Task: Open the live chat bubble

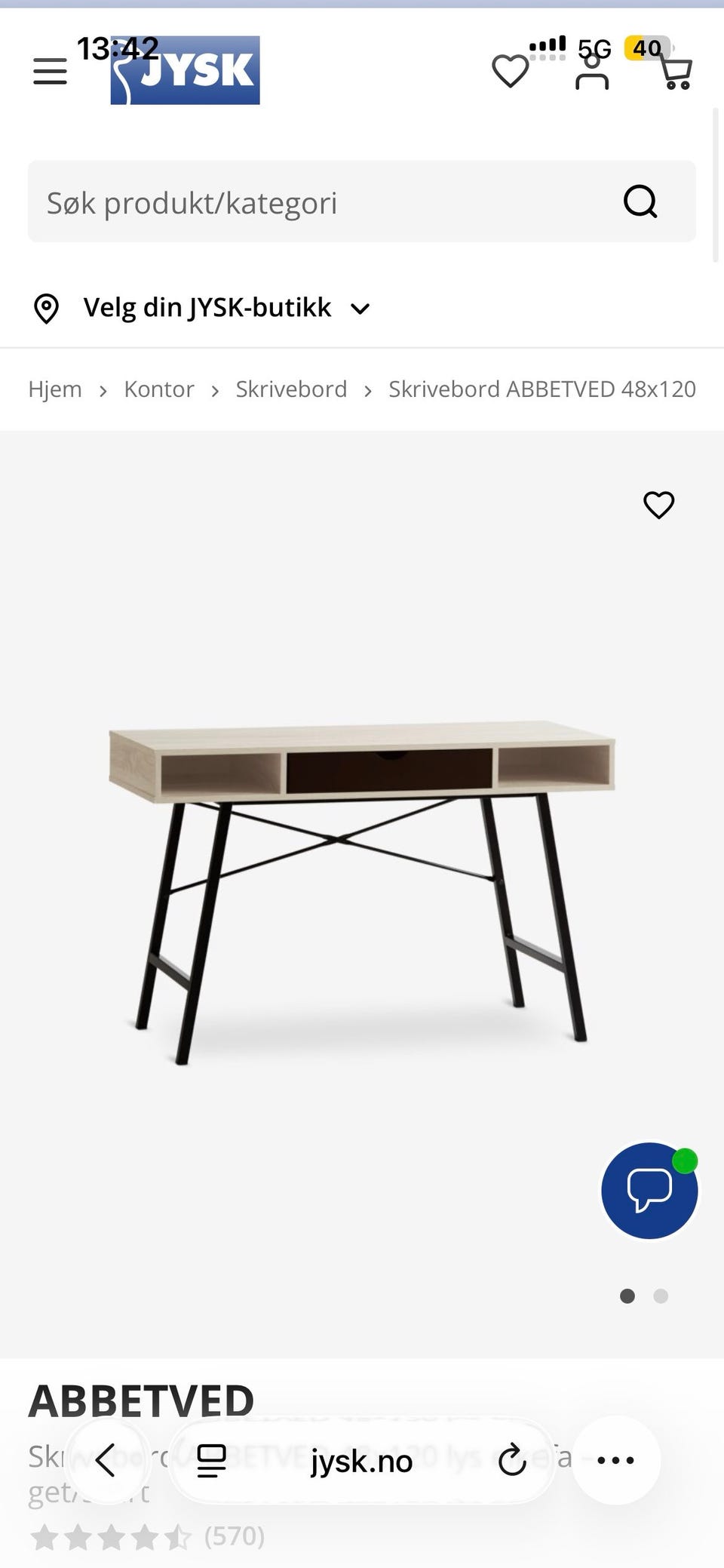Action: [649, 1191]
